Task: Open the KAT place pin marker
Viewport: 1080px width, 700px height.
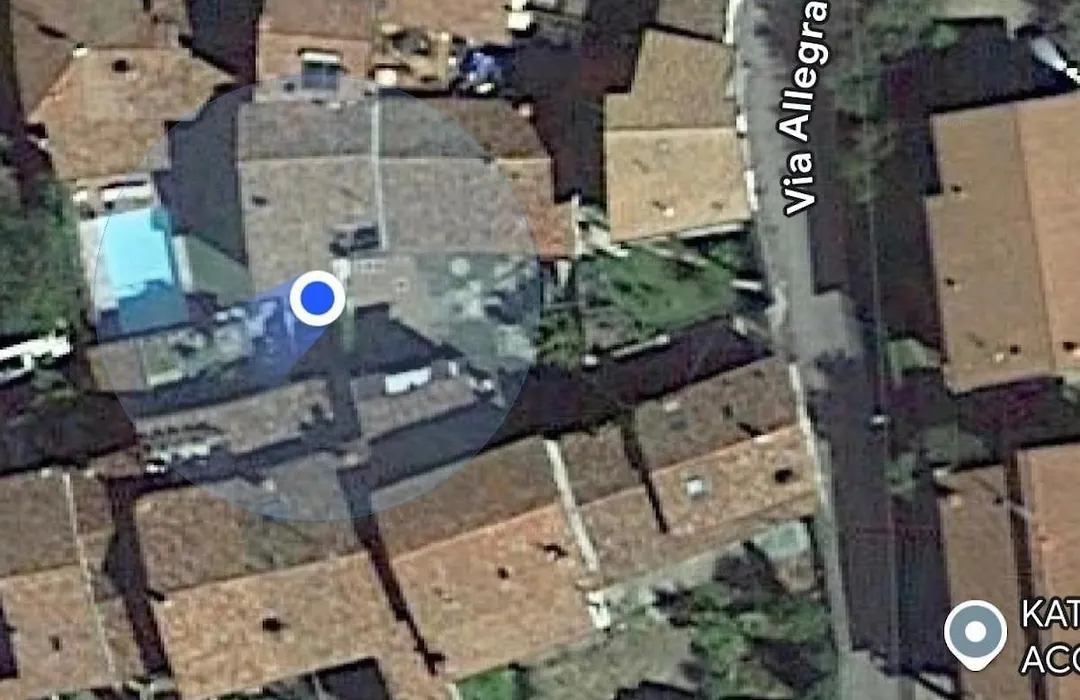Action: (975, 632)
